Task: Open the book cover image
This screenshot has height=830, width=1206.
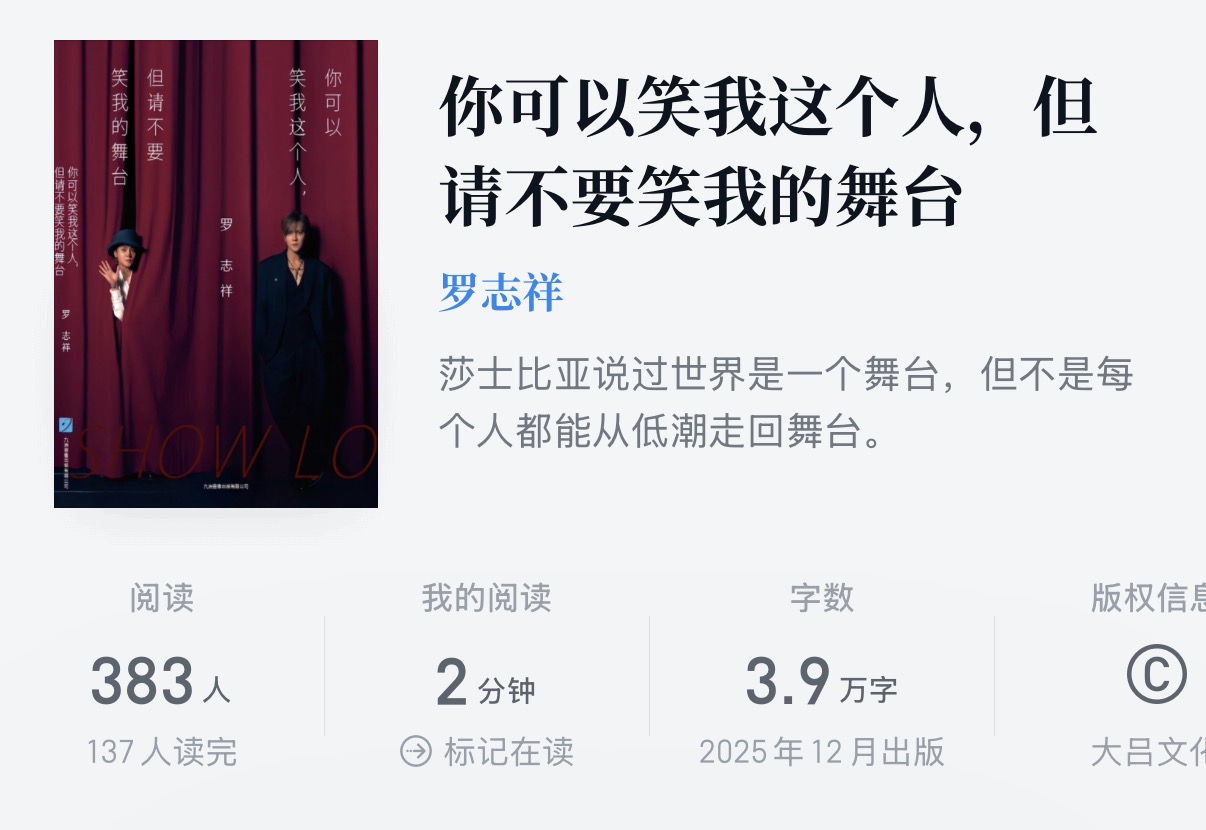Action: click(216, 274)
